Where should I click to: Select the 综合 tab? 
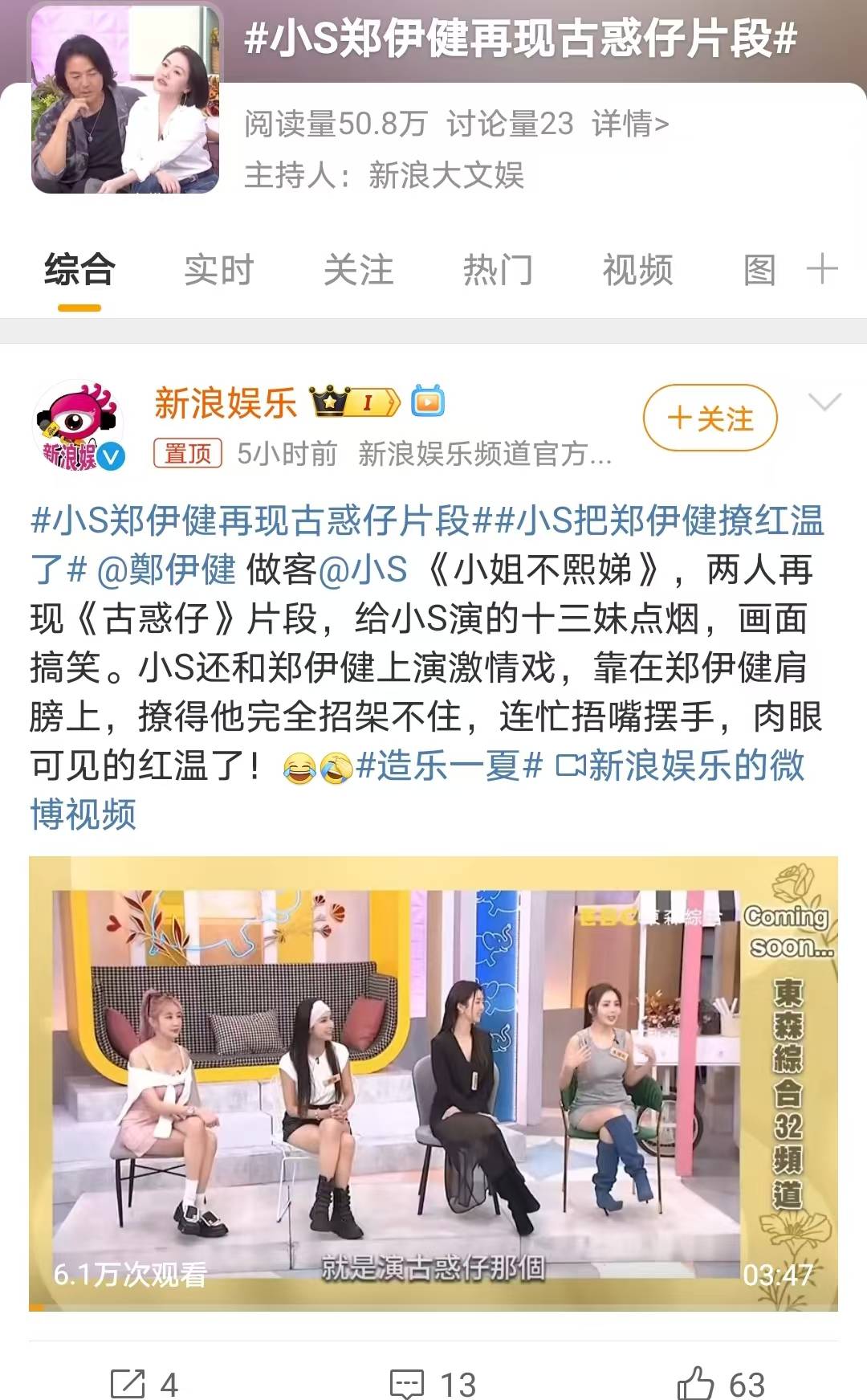[x=79, y=270]
